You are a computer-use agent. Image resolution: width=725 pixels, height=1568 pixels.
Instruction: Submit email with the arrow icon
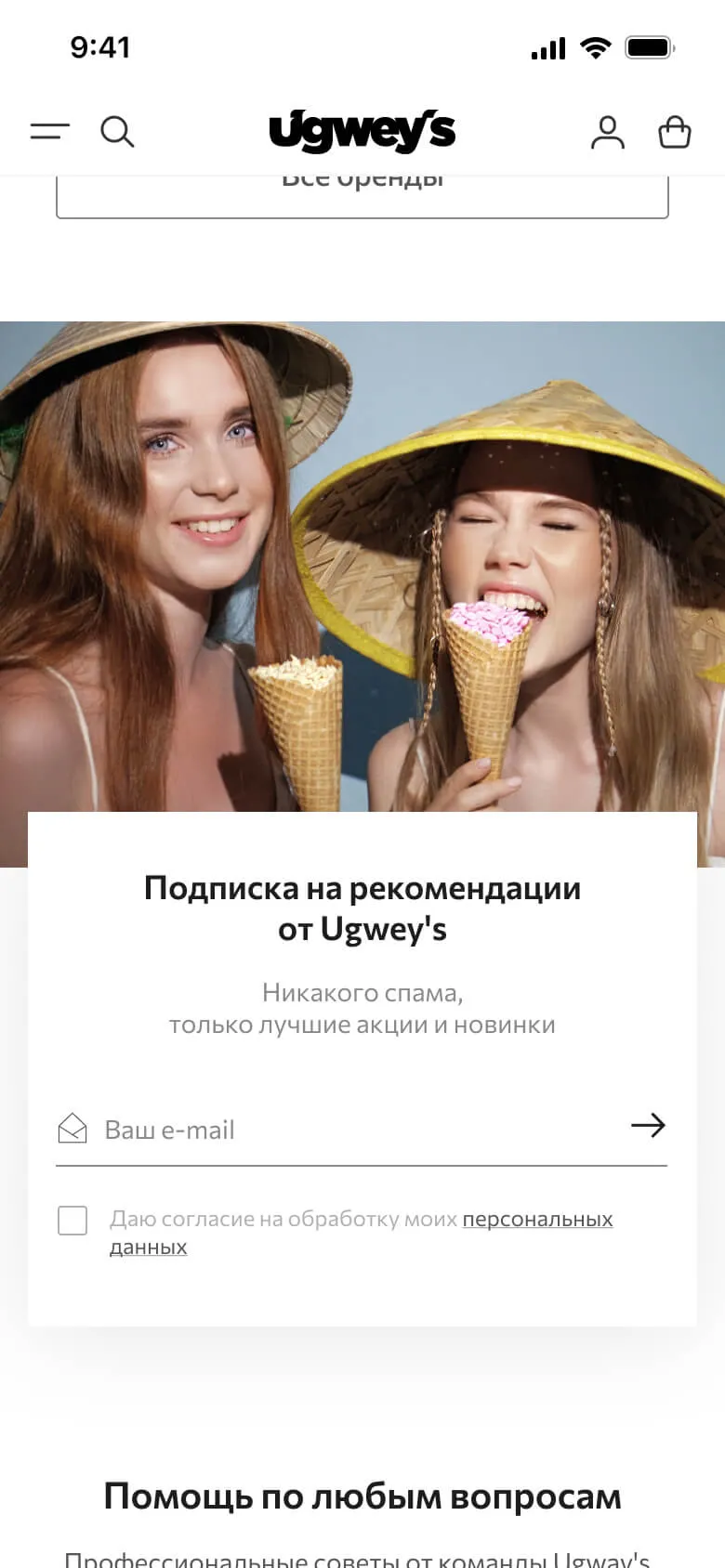pos(648,1126)
